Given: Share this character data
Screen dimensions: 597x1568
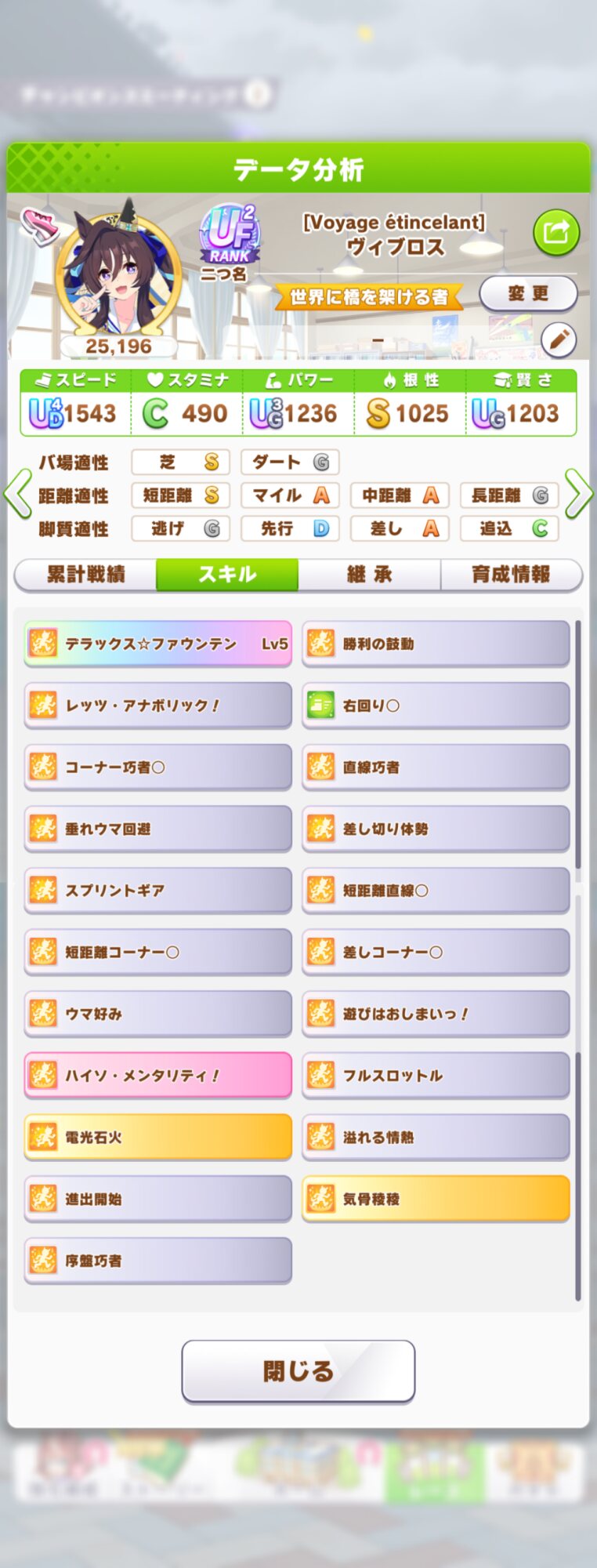Looking at the screenshot, I should [556, 232].
